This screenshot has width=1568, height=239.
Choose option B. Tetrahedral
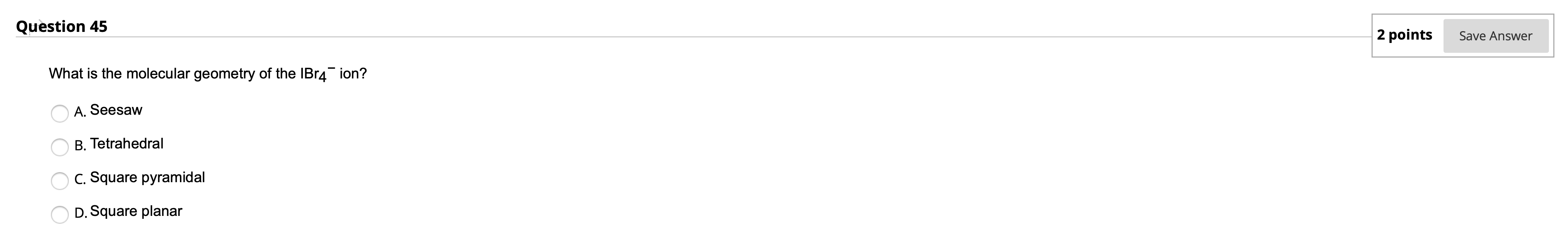click(x=59, y=147)
